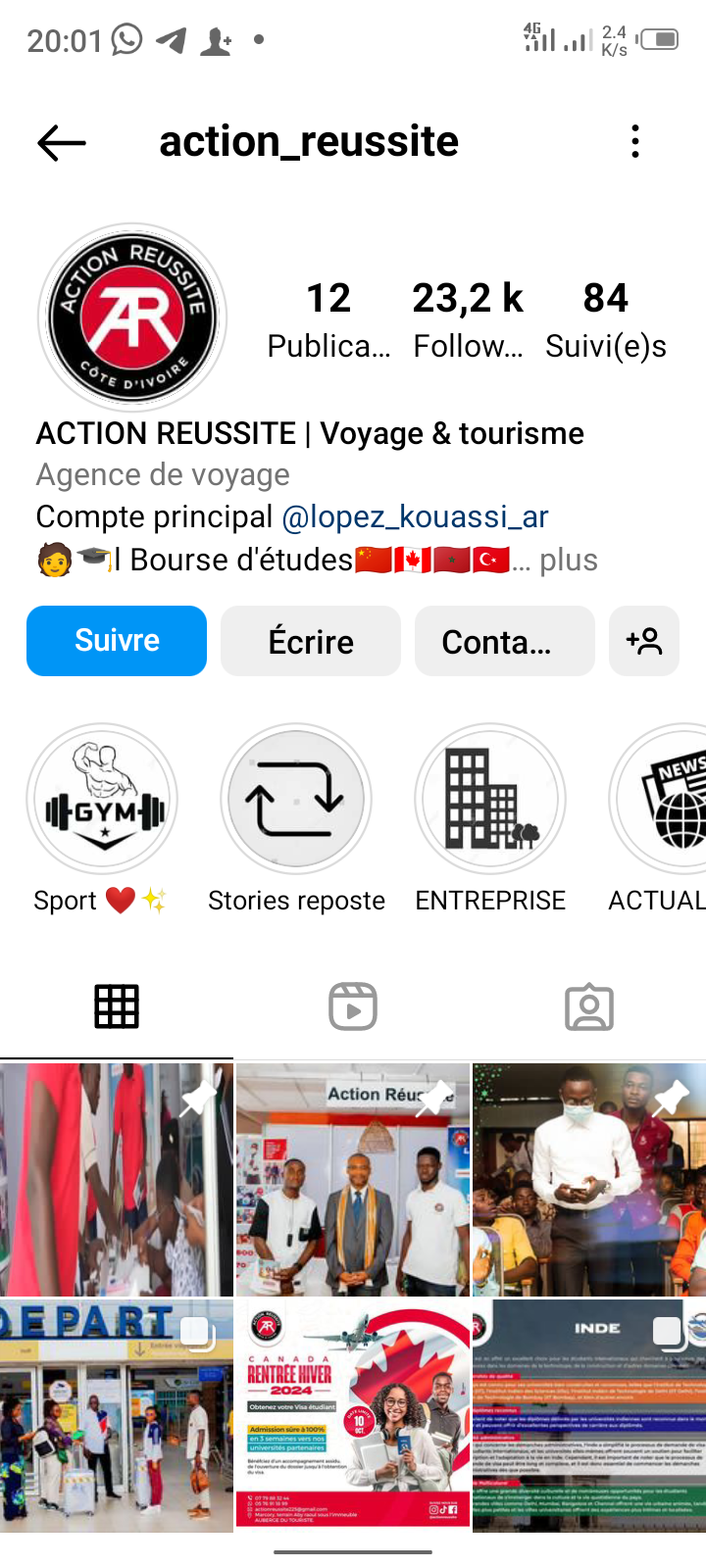This screenshot has height=1568, width=706.
Task: View the 23,2 k followers list
Action: 468,318
